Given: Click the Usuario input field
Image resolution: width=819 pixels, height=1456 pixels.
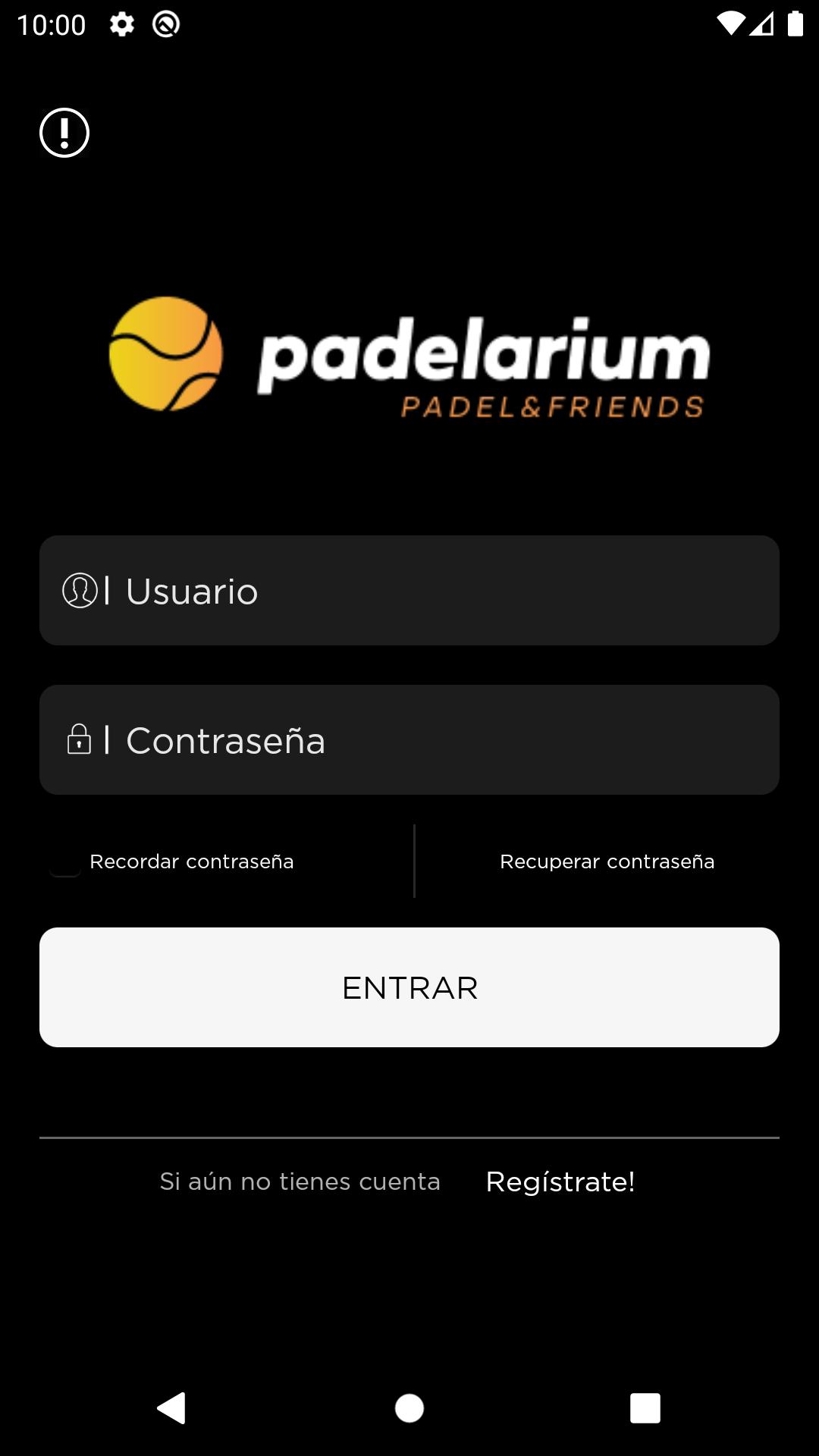Looking at the screenshot, I should 409,591.
